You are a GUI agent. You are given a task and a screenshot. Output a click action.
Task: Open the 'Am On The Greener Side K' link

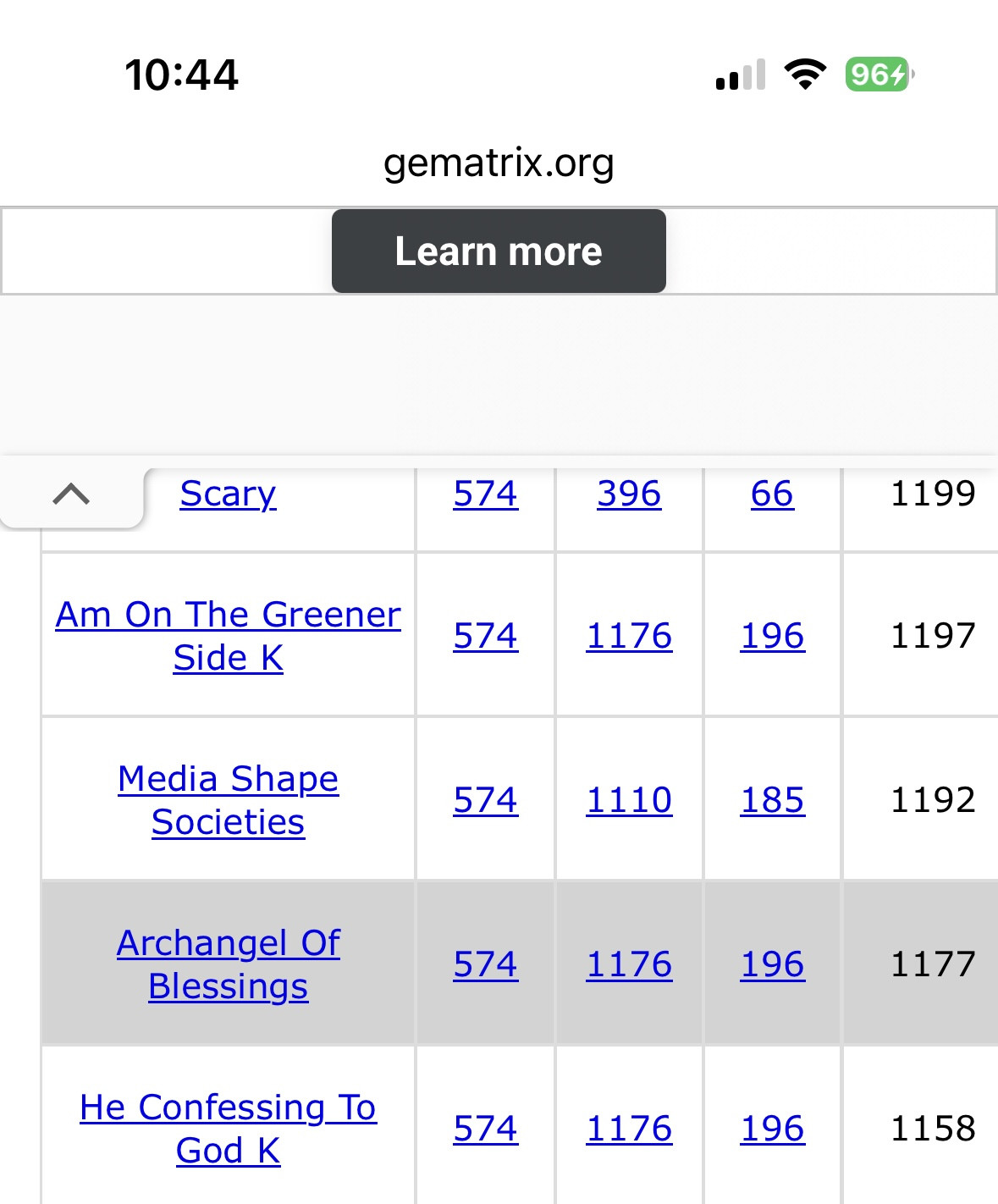(228, 635)
